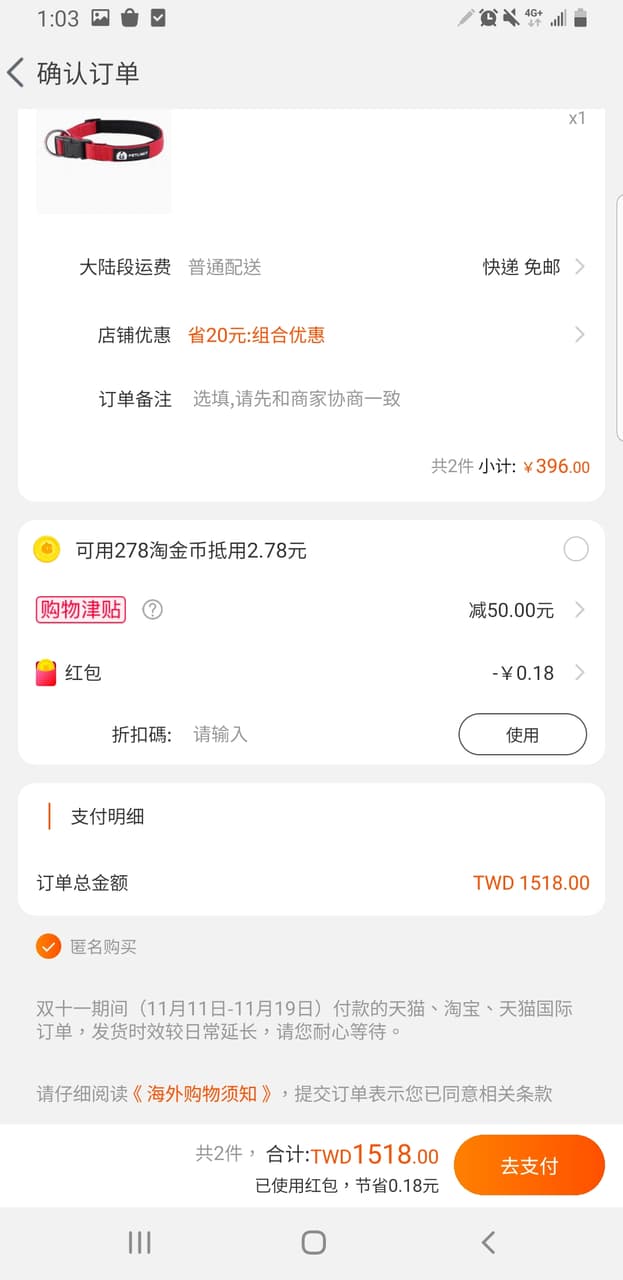623x1280 pixels.
Task: Go back from the 确认订单 page
Action: pos(16,73)
